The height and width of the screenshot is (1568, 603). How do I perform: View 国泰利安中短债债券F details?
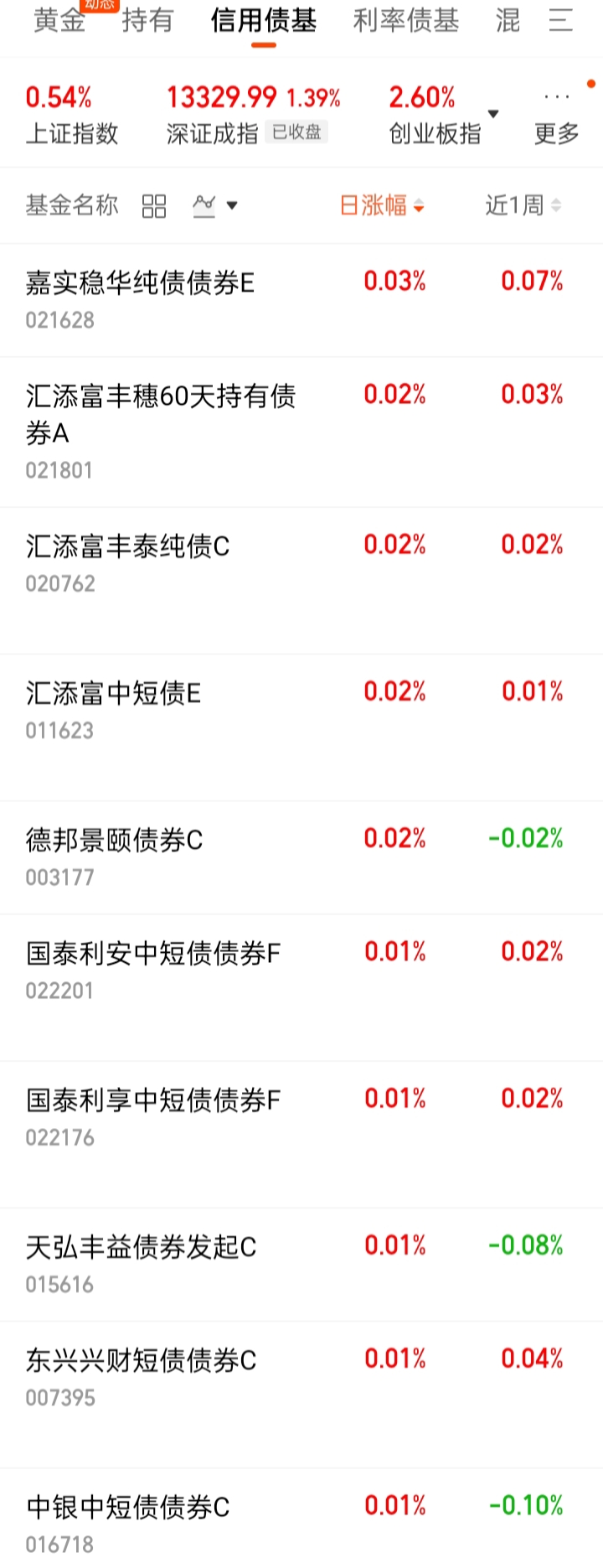pos(153,954)
